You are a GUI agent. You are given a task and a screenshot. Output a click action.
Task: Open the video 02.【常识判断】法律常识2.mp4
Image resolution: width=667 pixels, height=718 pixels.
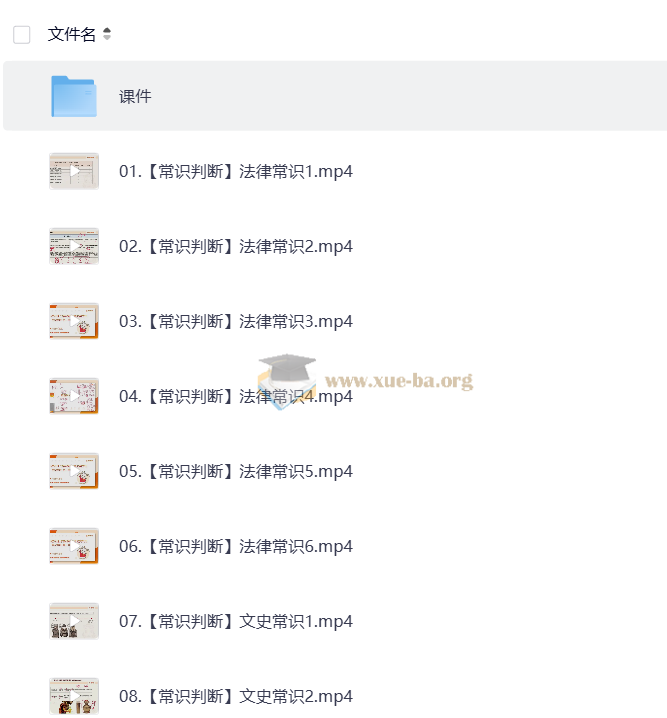pos(235,246)
